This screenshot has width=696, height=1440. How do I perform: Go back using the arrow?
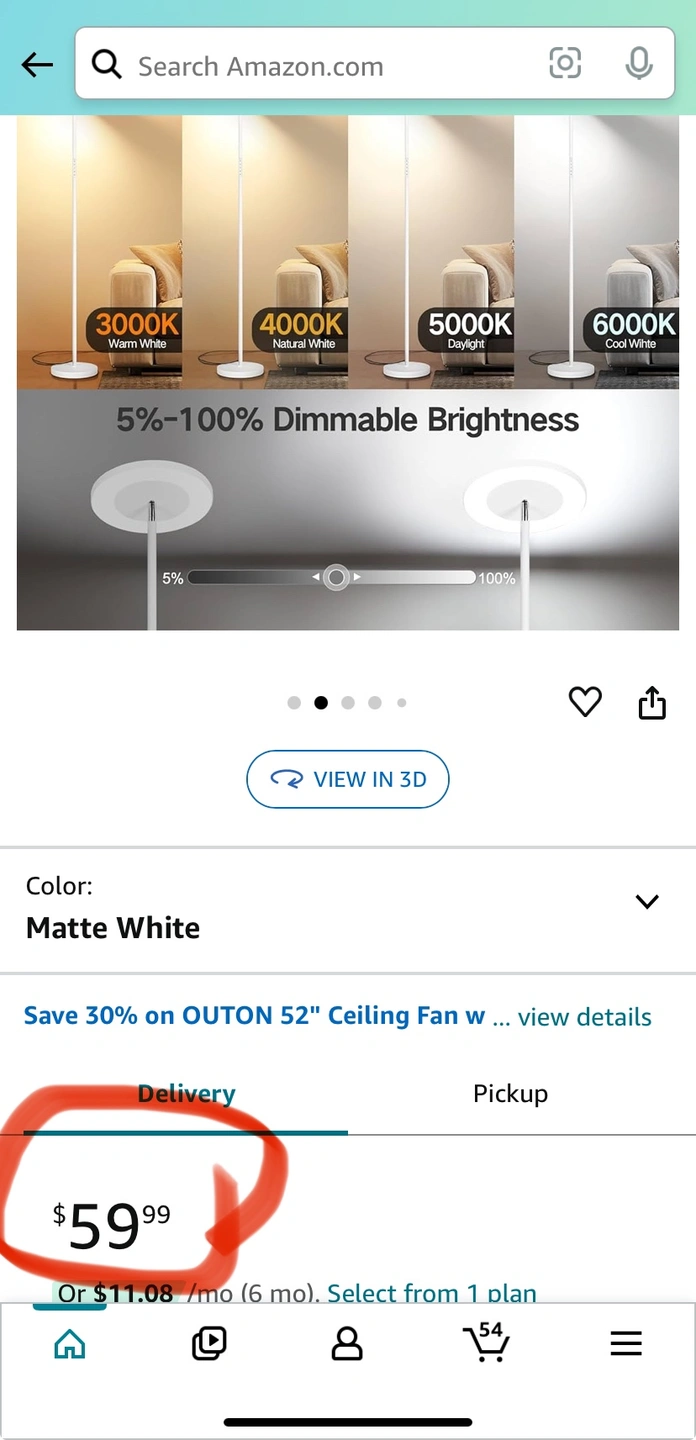[x=37, y=66]
